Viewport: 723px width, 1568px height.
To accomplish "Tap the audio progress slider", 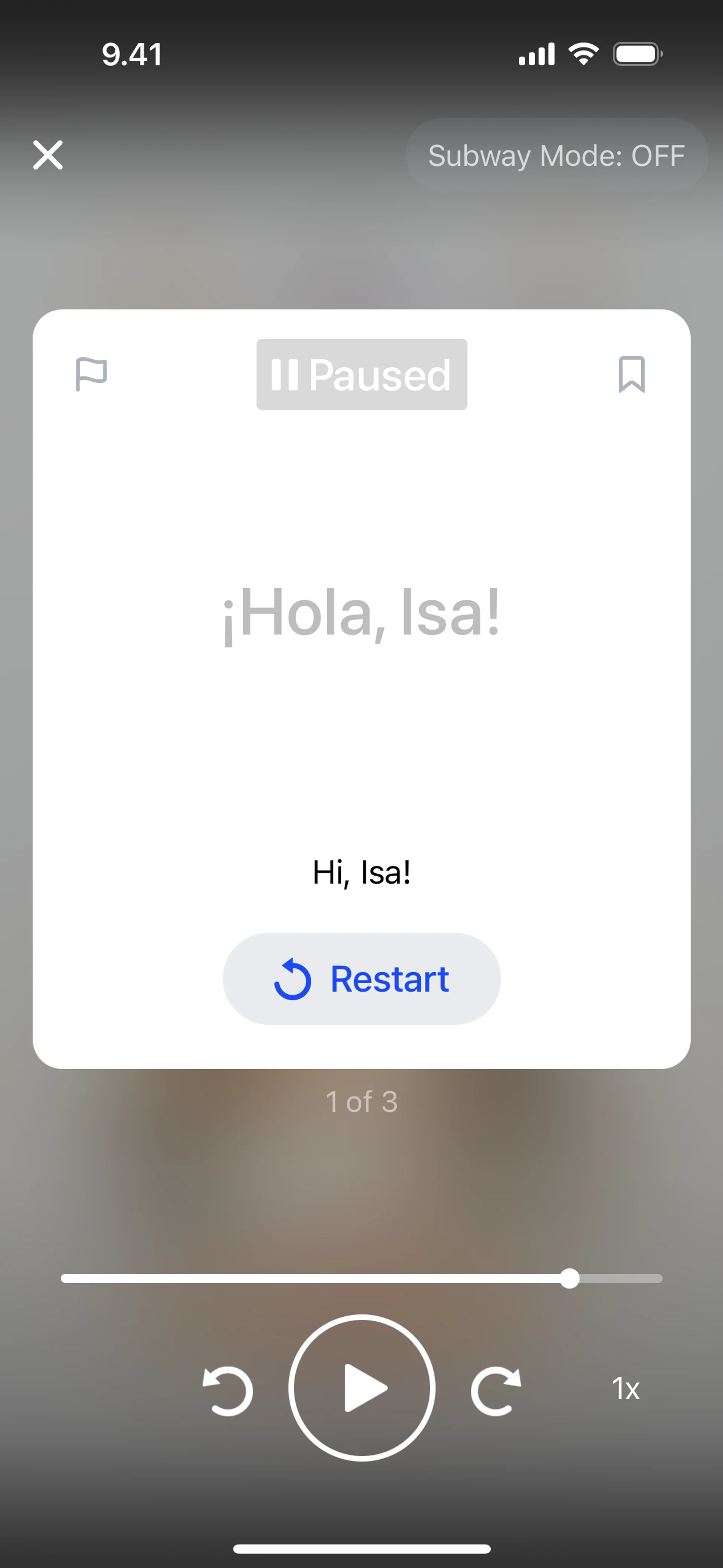I will coord(361,1278).
